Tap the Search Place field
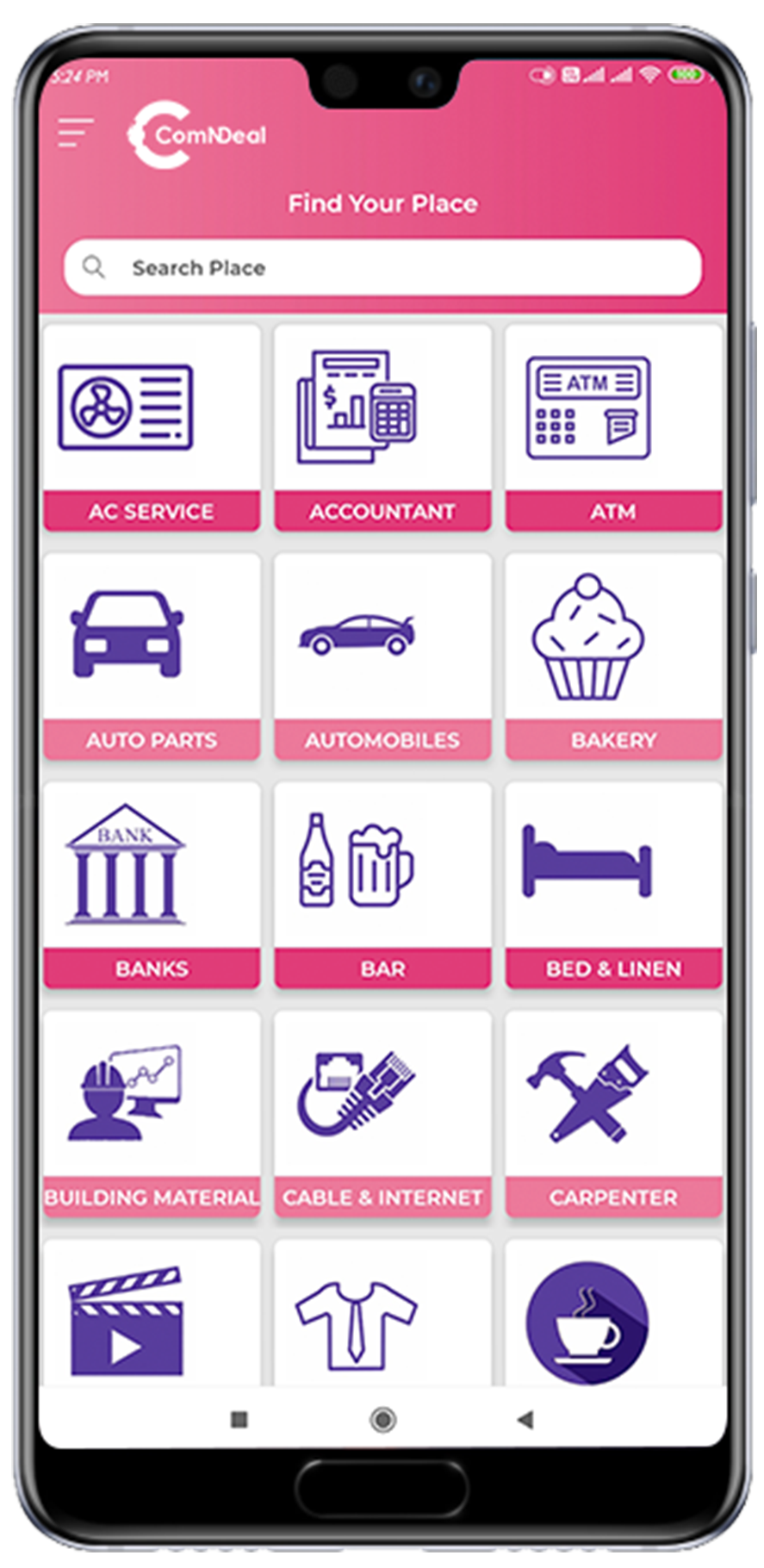764x1568 pixels. pyautogui.click(x=382, y=268)
